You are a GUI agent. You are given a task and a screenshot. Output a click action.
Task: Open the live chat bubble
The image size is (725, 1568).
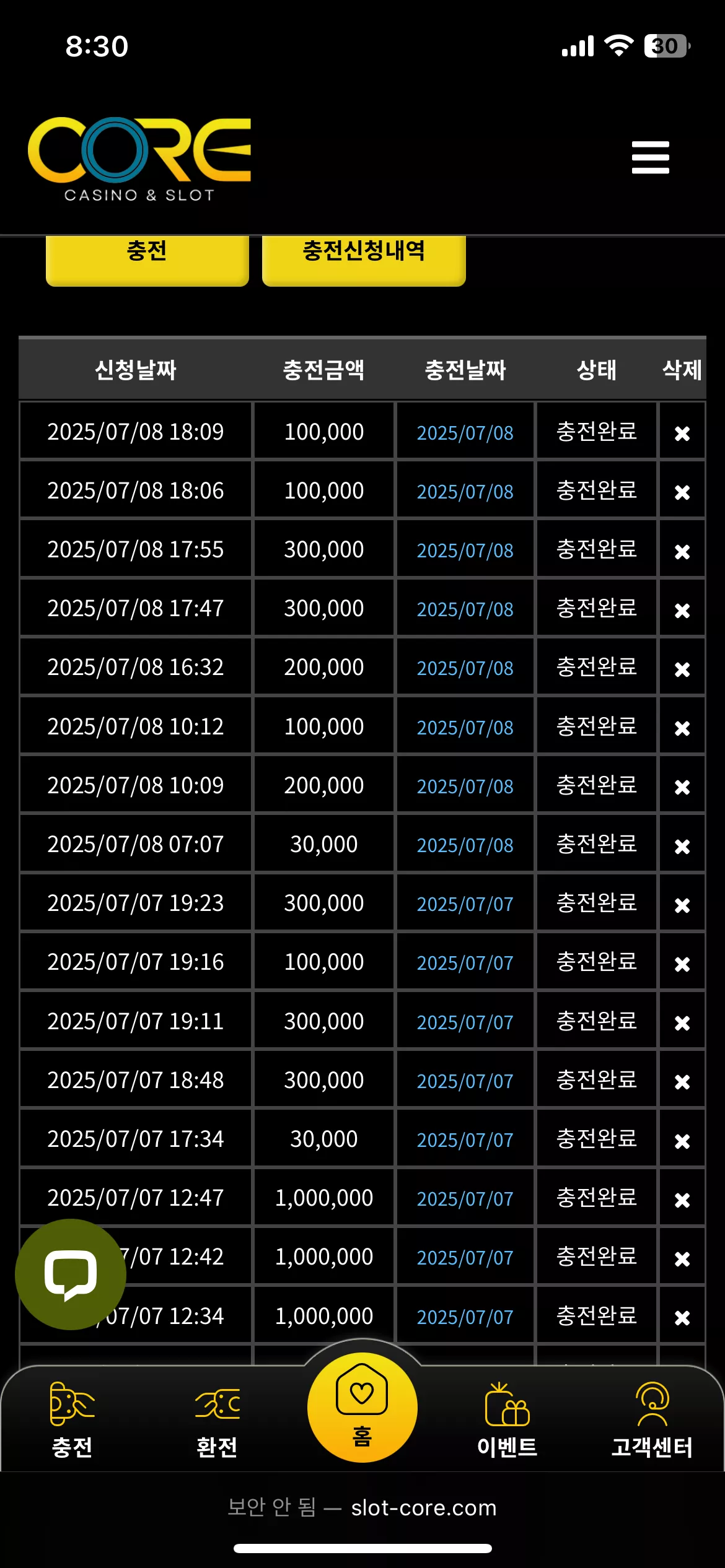click(71, 1274)
